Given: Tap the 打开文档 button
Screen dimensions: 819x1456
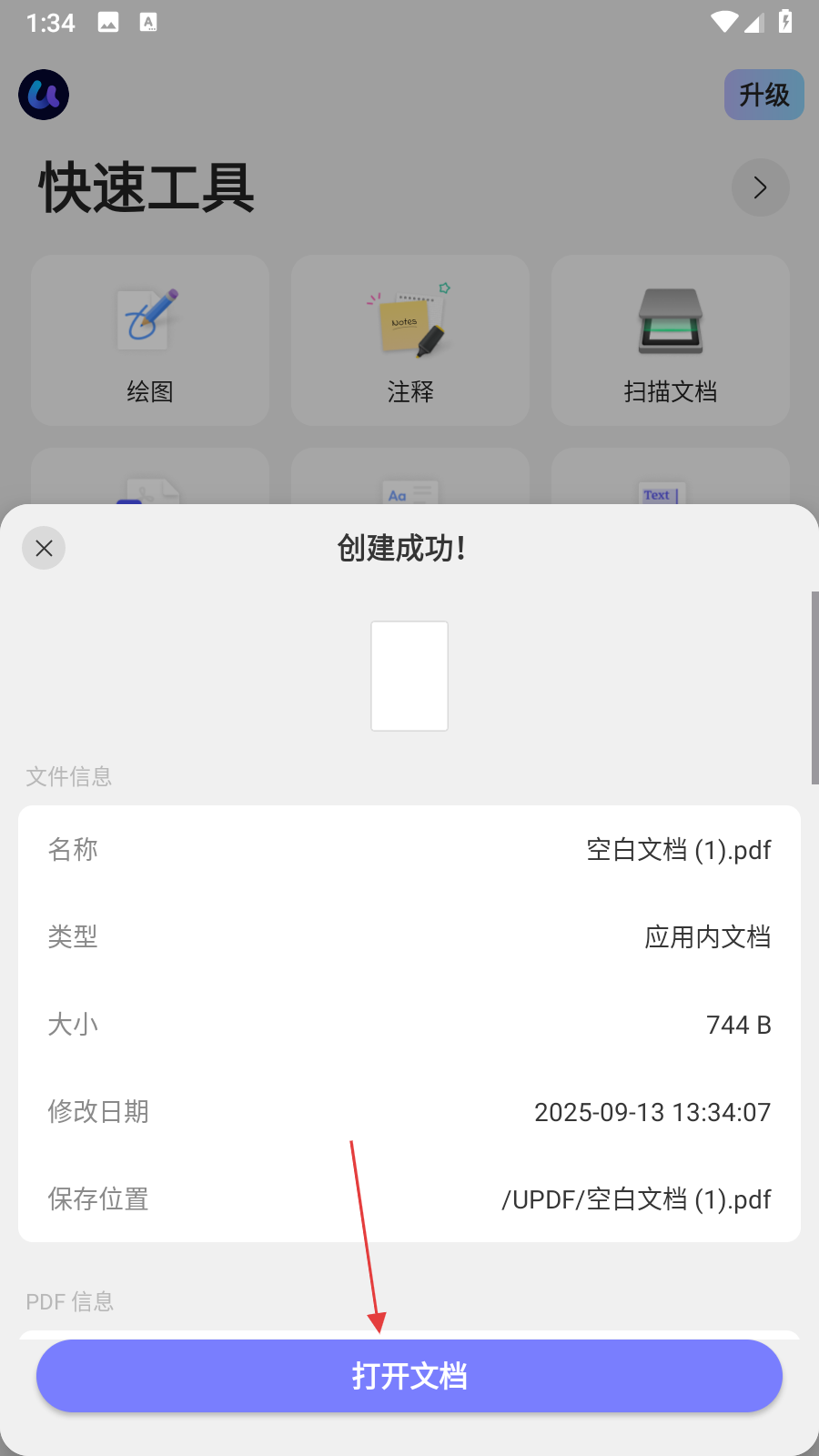Looking at the screenshot, I should [409, 1376].
